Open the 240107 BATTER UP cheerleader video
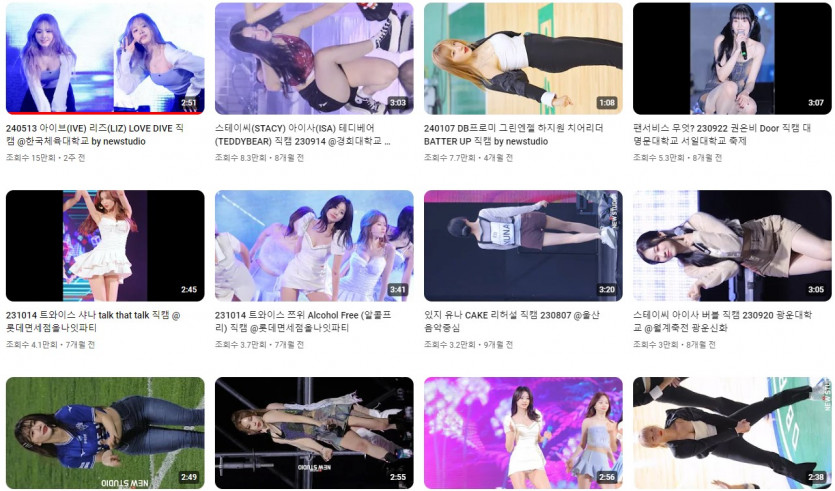The width and height of the screenshot is (835, 491). 523,58
